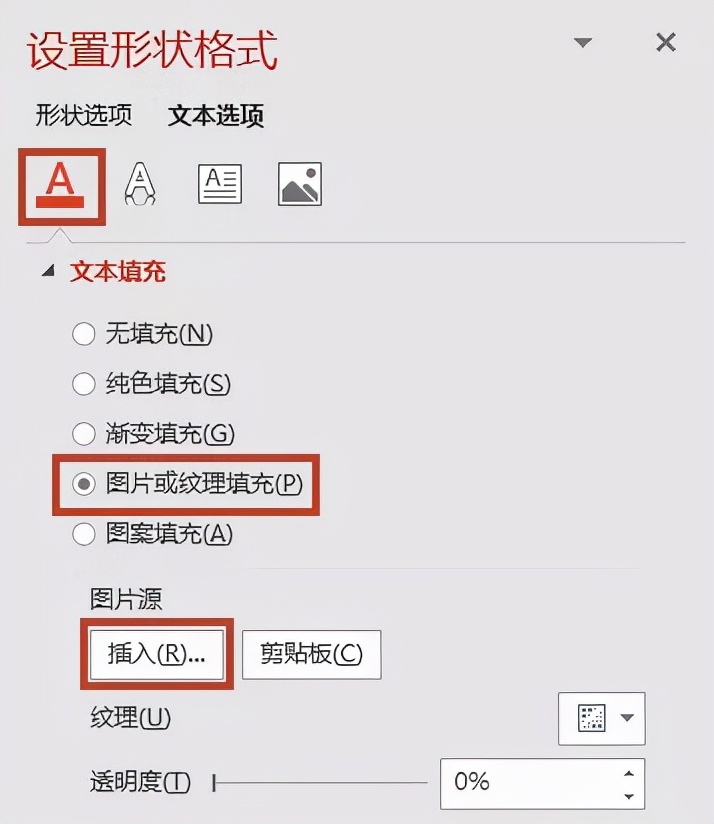Choose 渐变填充(G) fill
714x824 pixels.
pyautogui.click(x=83, y=433)
